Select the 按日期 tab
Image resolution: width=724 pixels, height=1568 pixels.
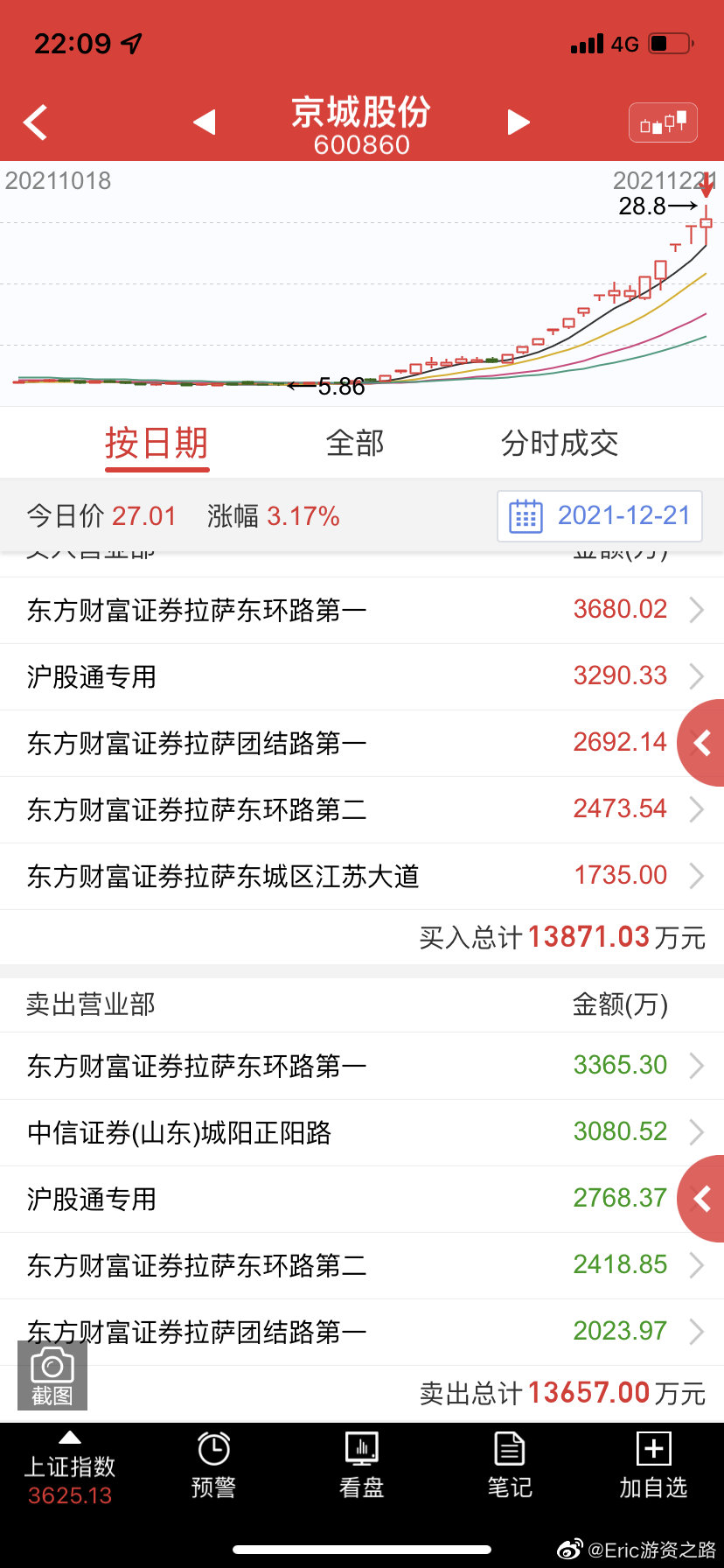click(157, 444)
